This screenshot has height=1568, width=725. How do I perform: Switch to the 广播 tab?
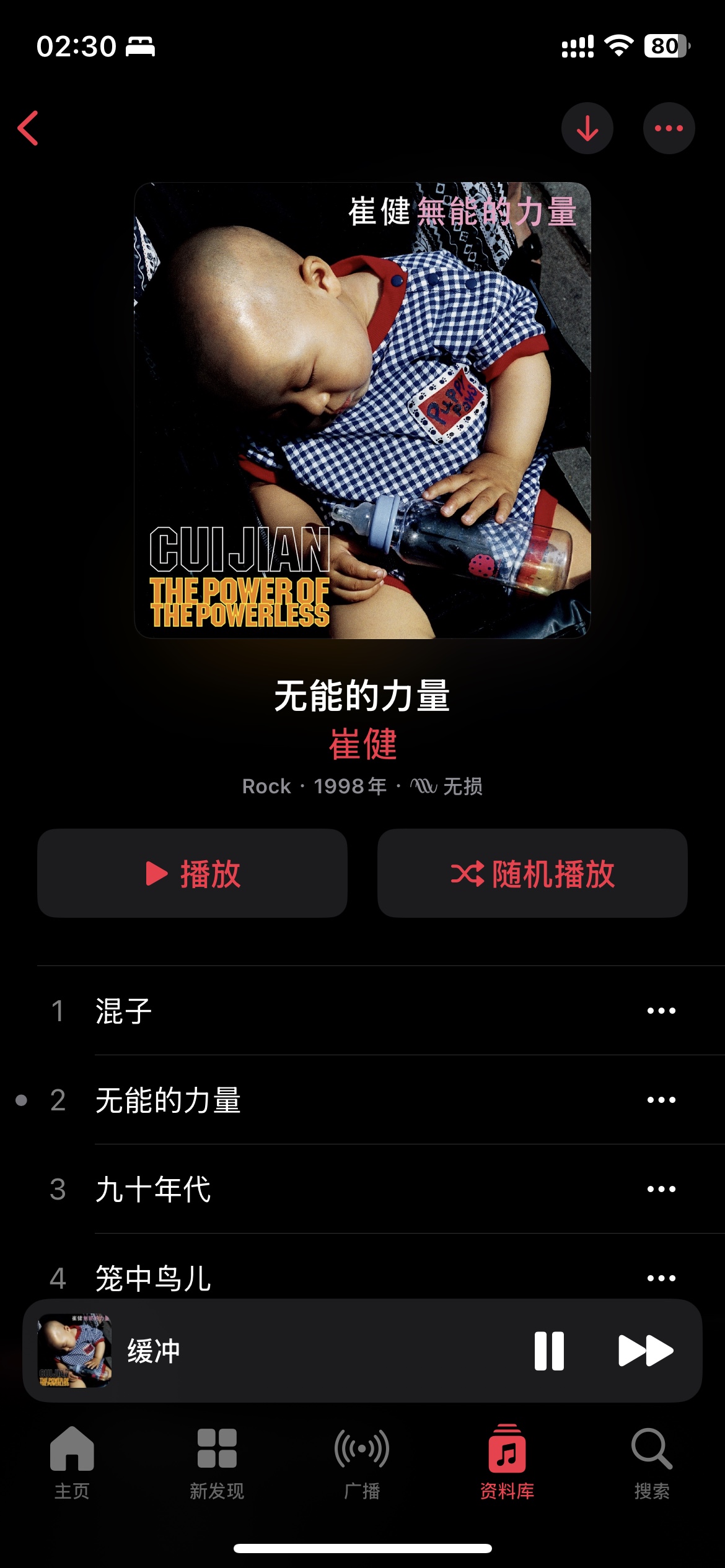[x=362, y=1463]
